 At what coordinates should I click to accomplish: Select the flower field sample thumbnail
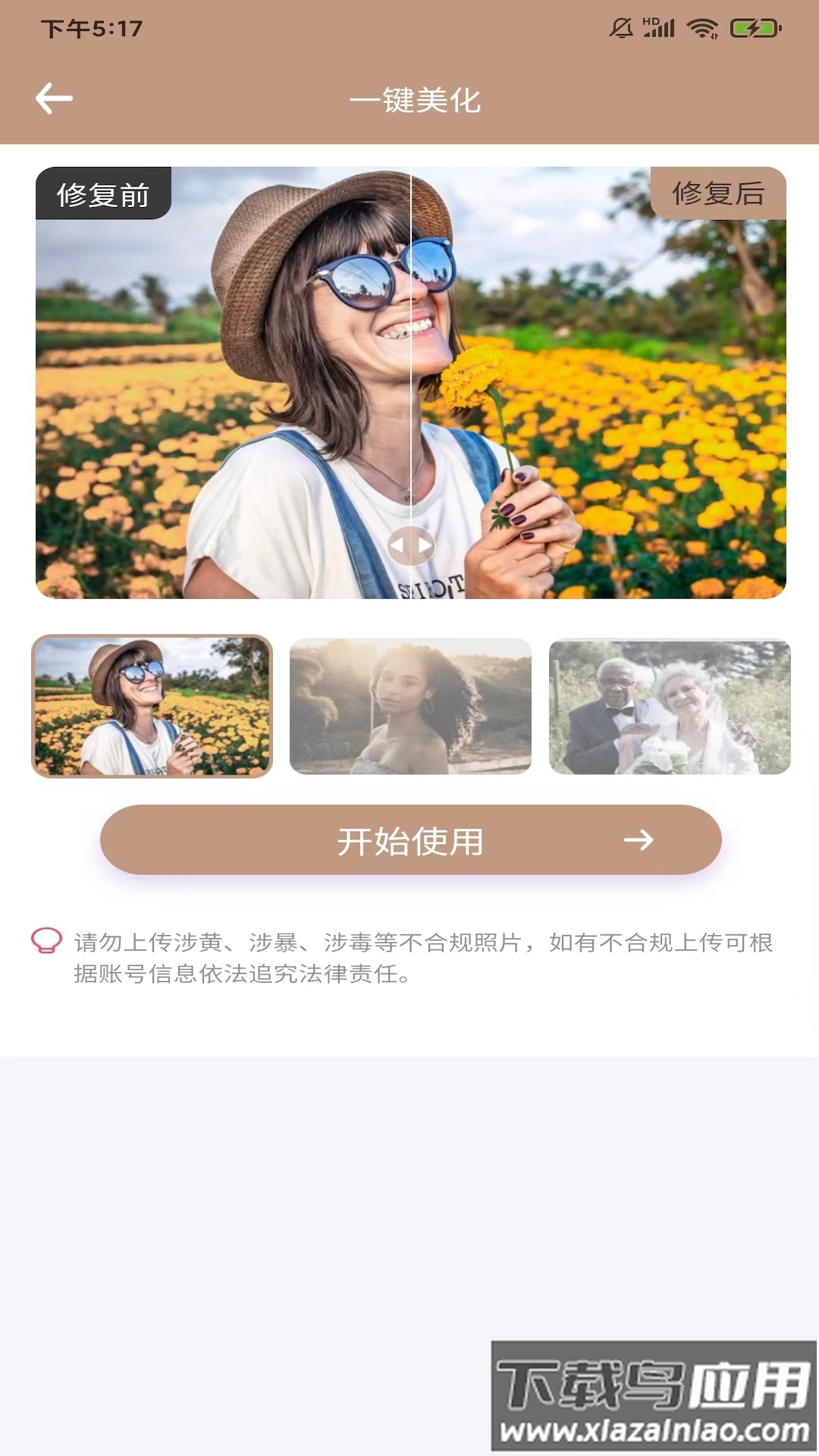coord(153,708)
